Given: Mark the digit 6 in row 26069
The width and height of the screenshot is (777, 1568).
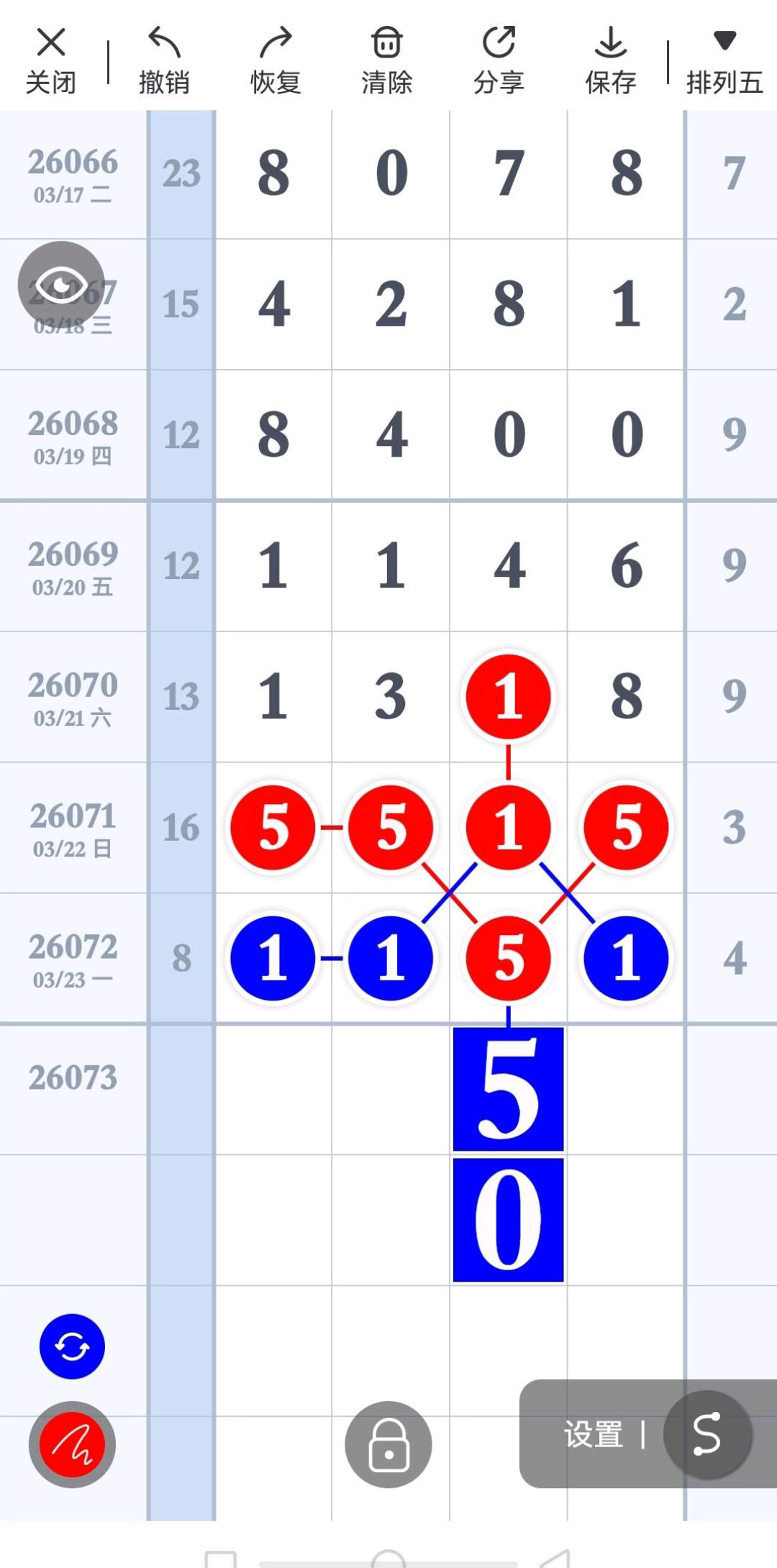Looking at the screenshot, I should point(627,566).
